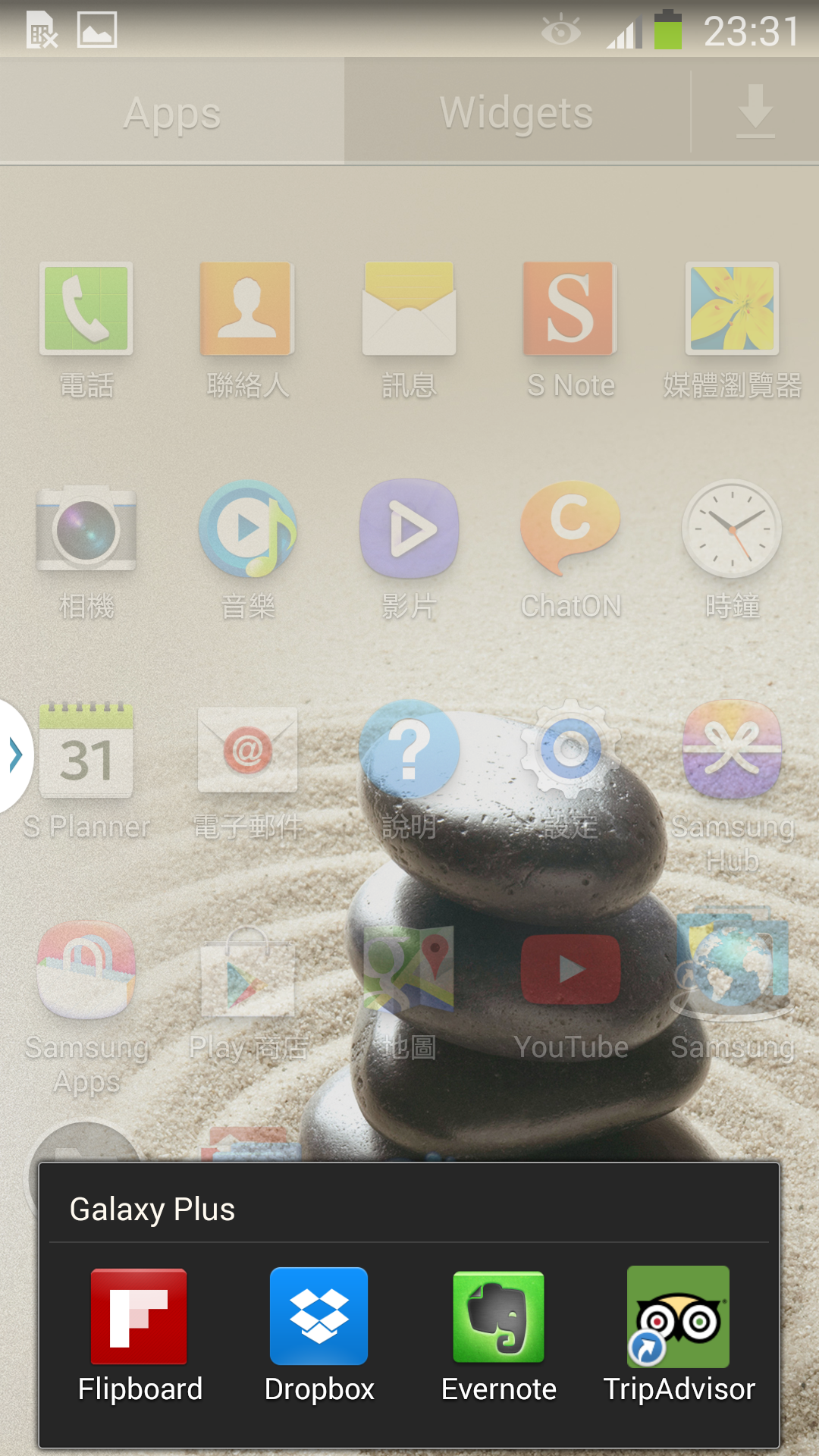
Task: Launch the ChatON app
Action: pos(570,550)
